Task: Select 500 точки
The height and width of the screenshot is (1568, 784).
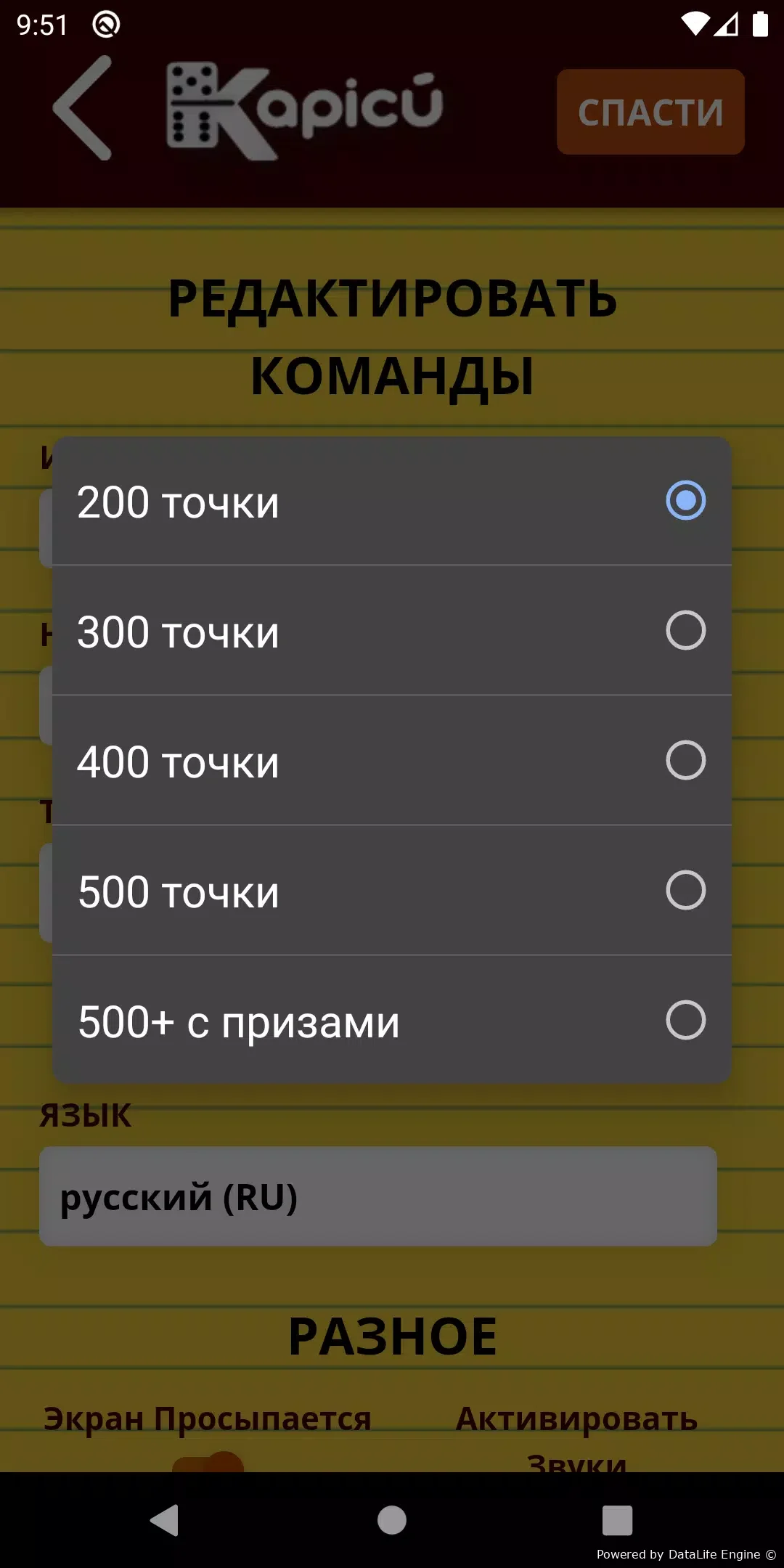Action: pos(392,890)
